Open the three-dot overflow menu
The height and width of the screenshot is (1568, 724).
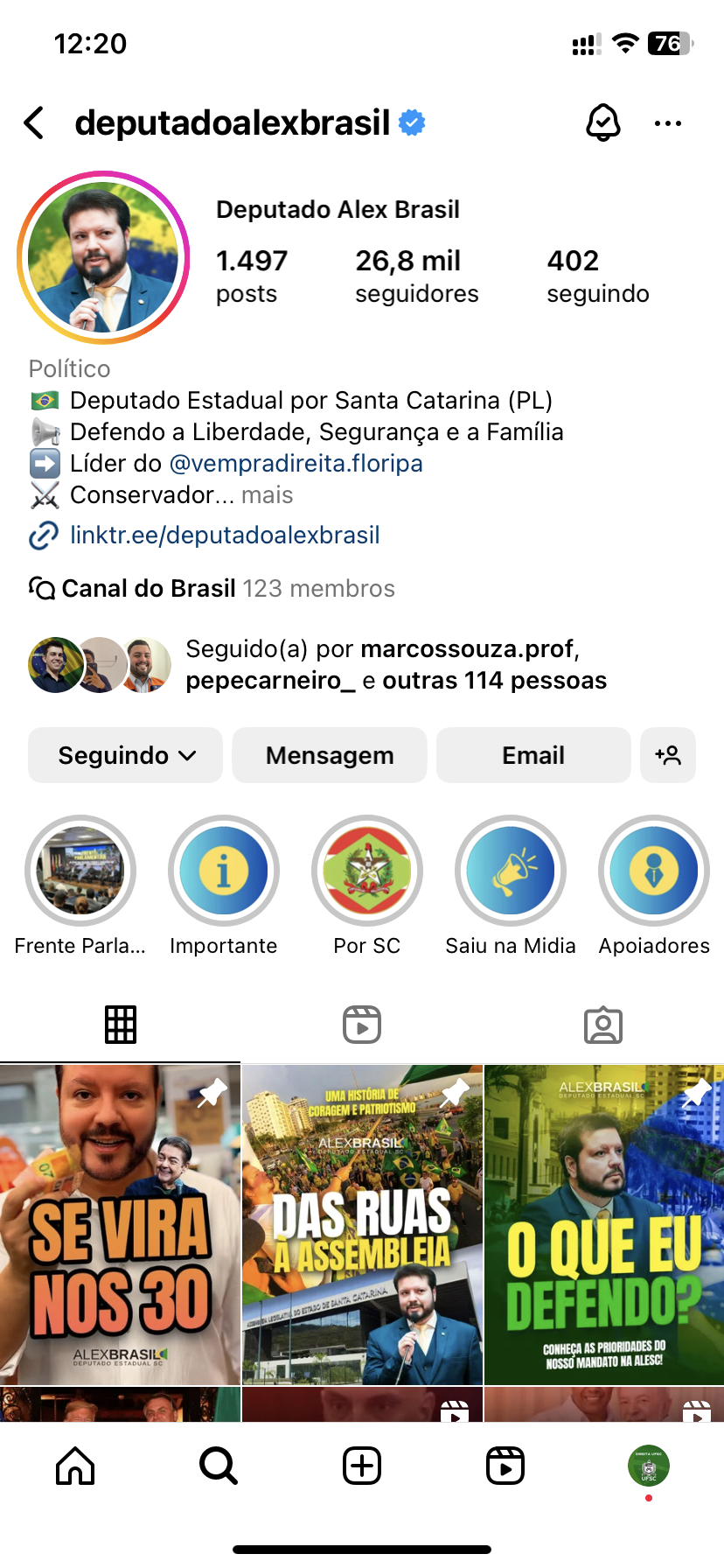[667, 123]
